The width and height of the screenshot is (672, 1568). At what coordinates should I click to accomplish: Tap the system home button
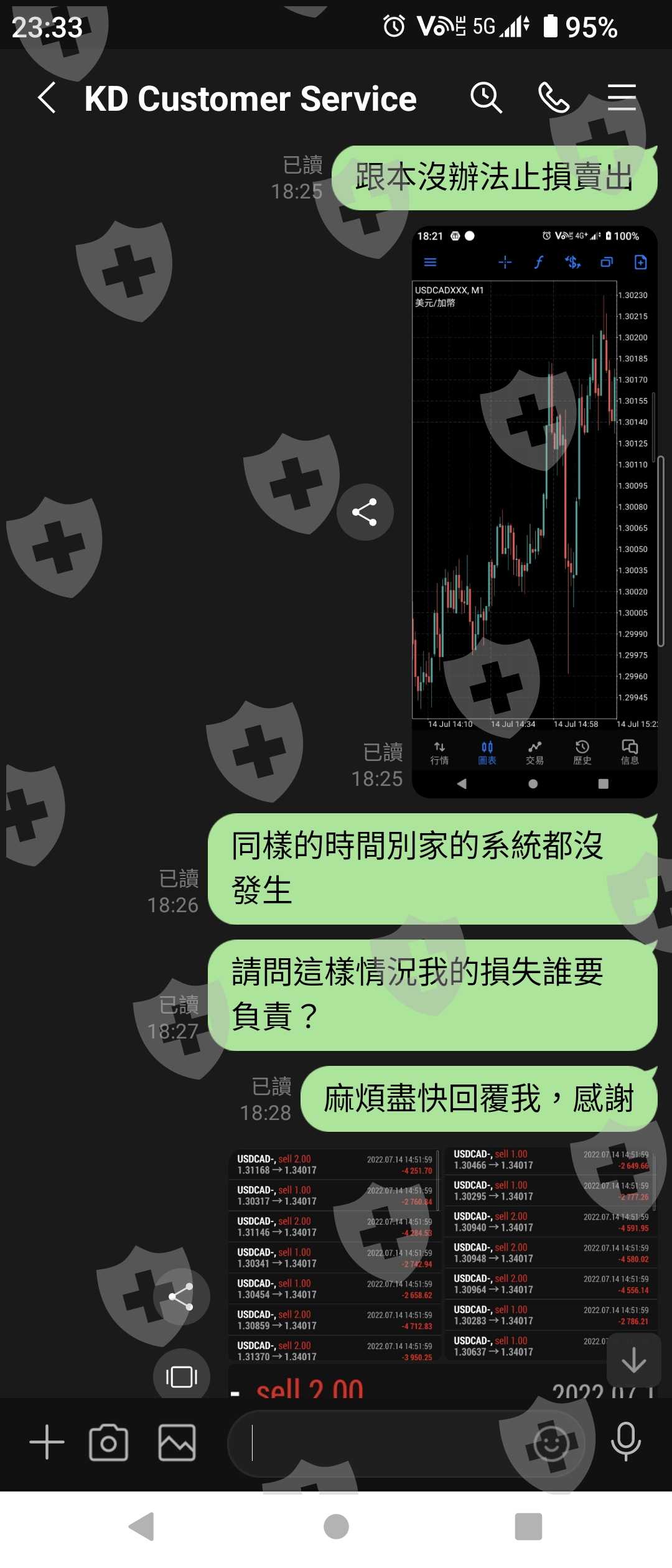(x=336, y=1526)
